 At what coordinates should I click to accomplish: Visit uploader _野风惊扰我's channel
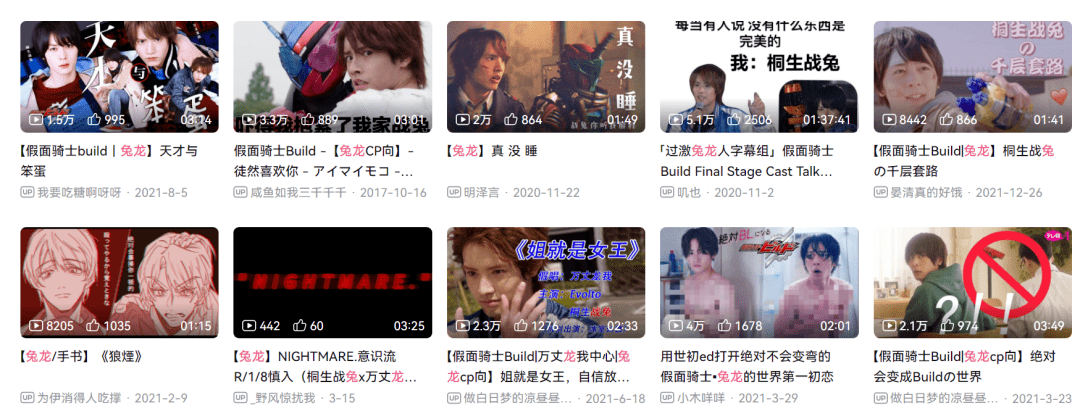coord(288,398)
